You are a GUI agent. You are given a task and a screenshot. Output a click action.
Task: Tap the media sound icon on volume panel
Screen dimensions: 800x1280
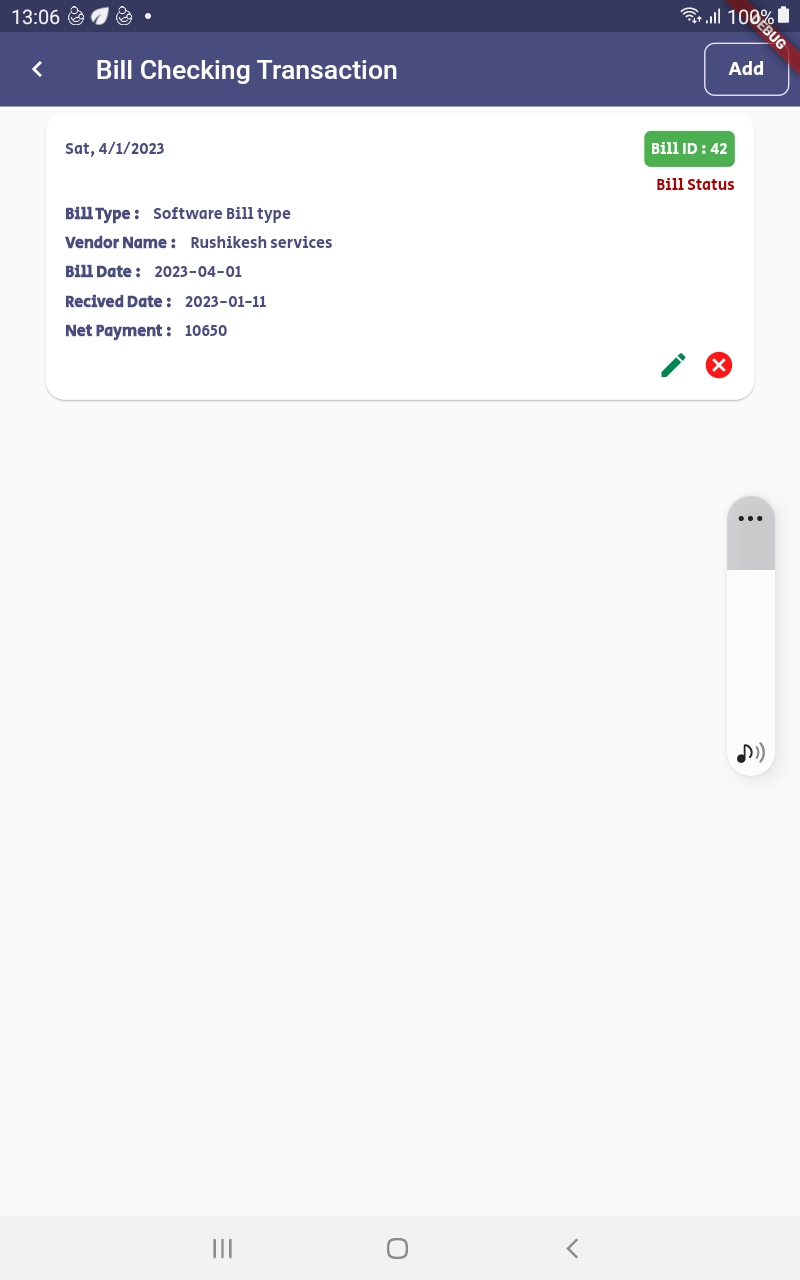point(750,753)
